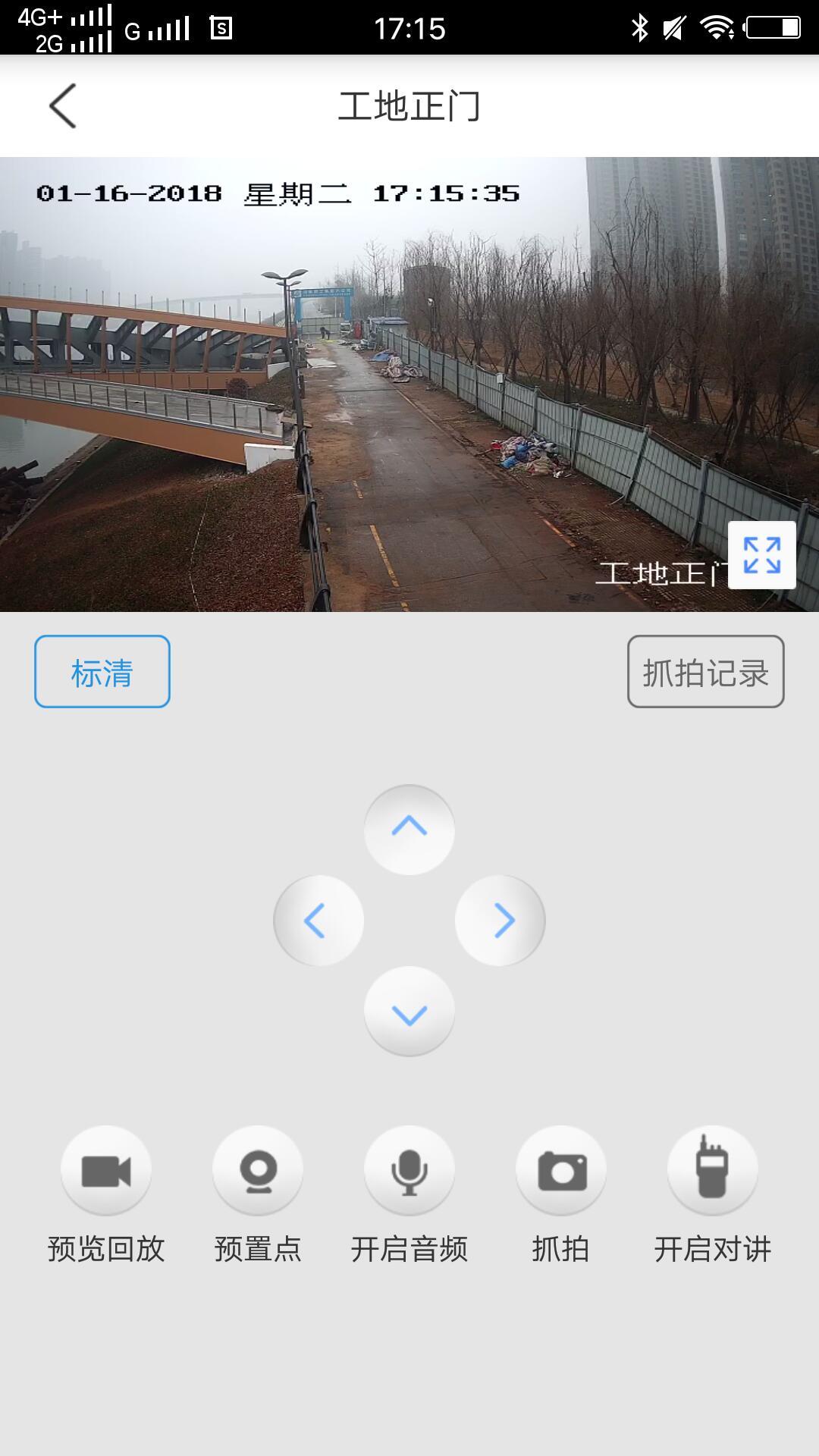This screenshot has height=1456, width=819.
Task: Select the 预置点 preset point camera icon
Action: click(258, 1168)
